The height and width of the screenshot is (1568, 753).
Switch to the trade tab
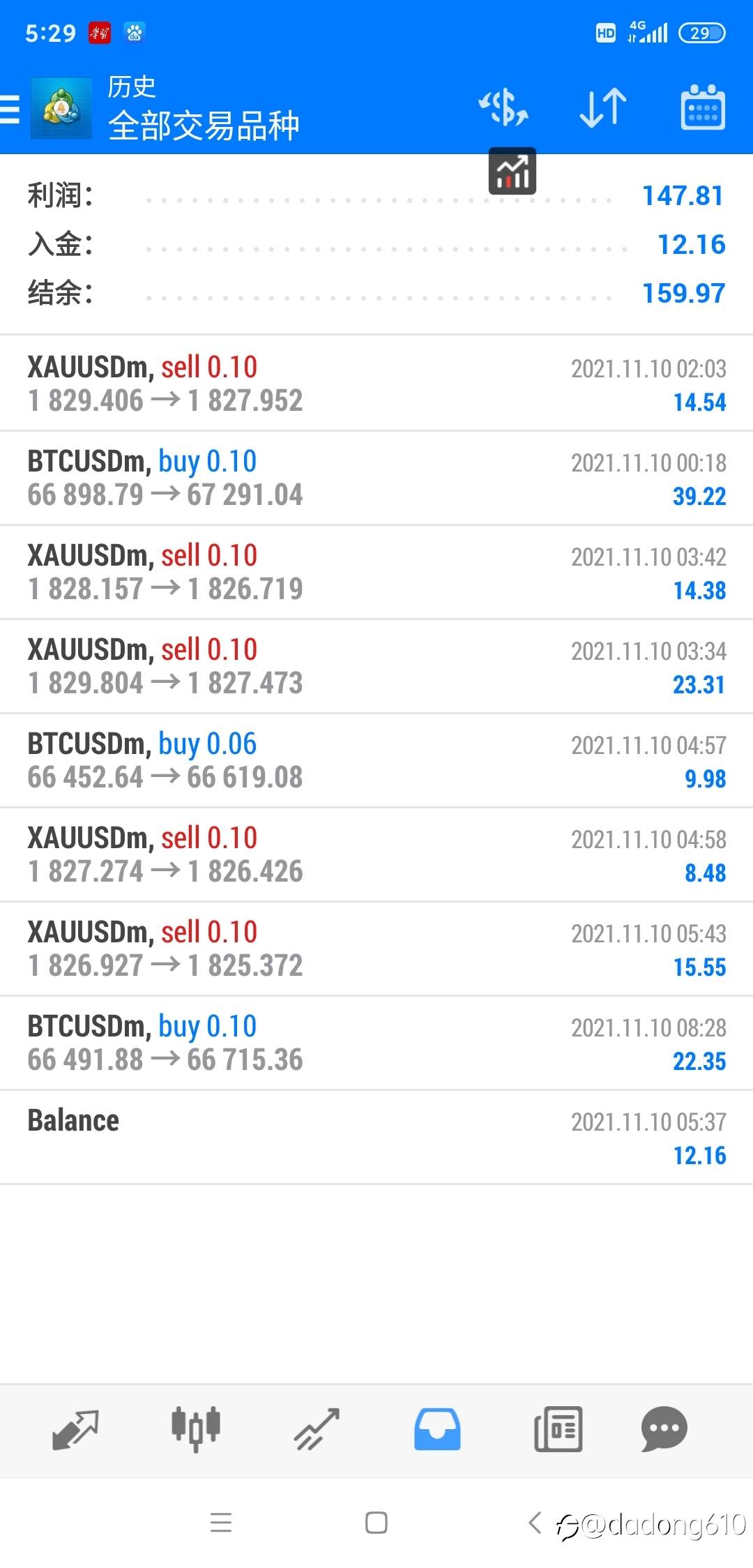[317, 1429]
